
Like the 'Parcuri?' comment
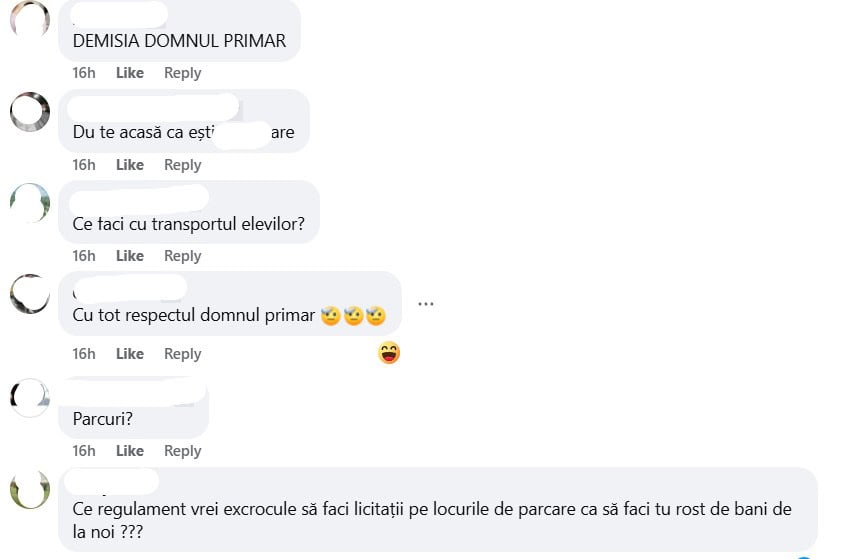pyautogui.click(x=129, y=451)
